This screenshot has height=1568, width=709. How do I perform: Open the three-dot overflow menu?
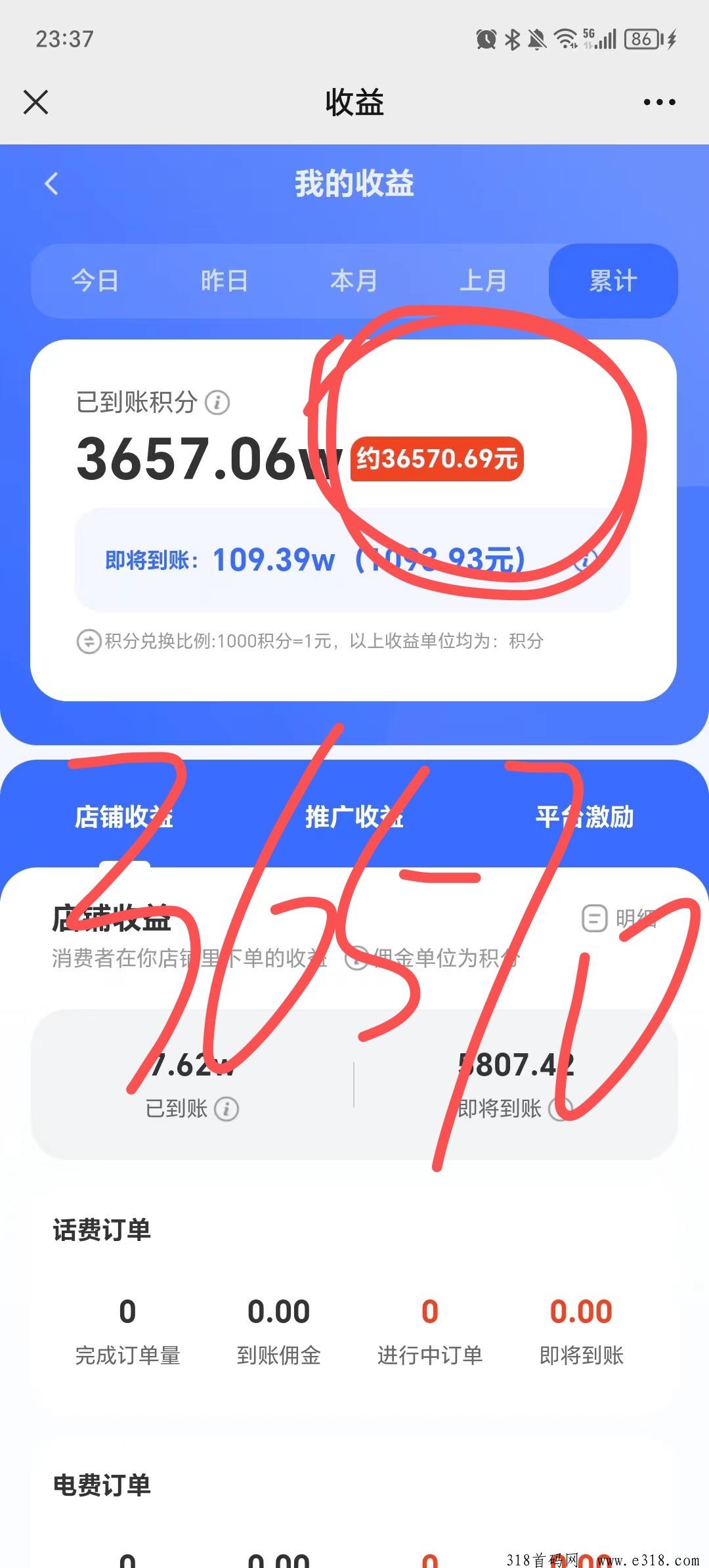(659, 102)
